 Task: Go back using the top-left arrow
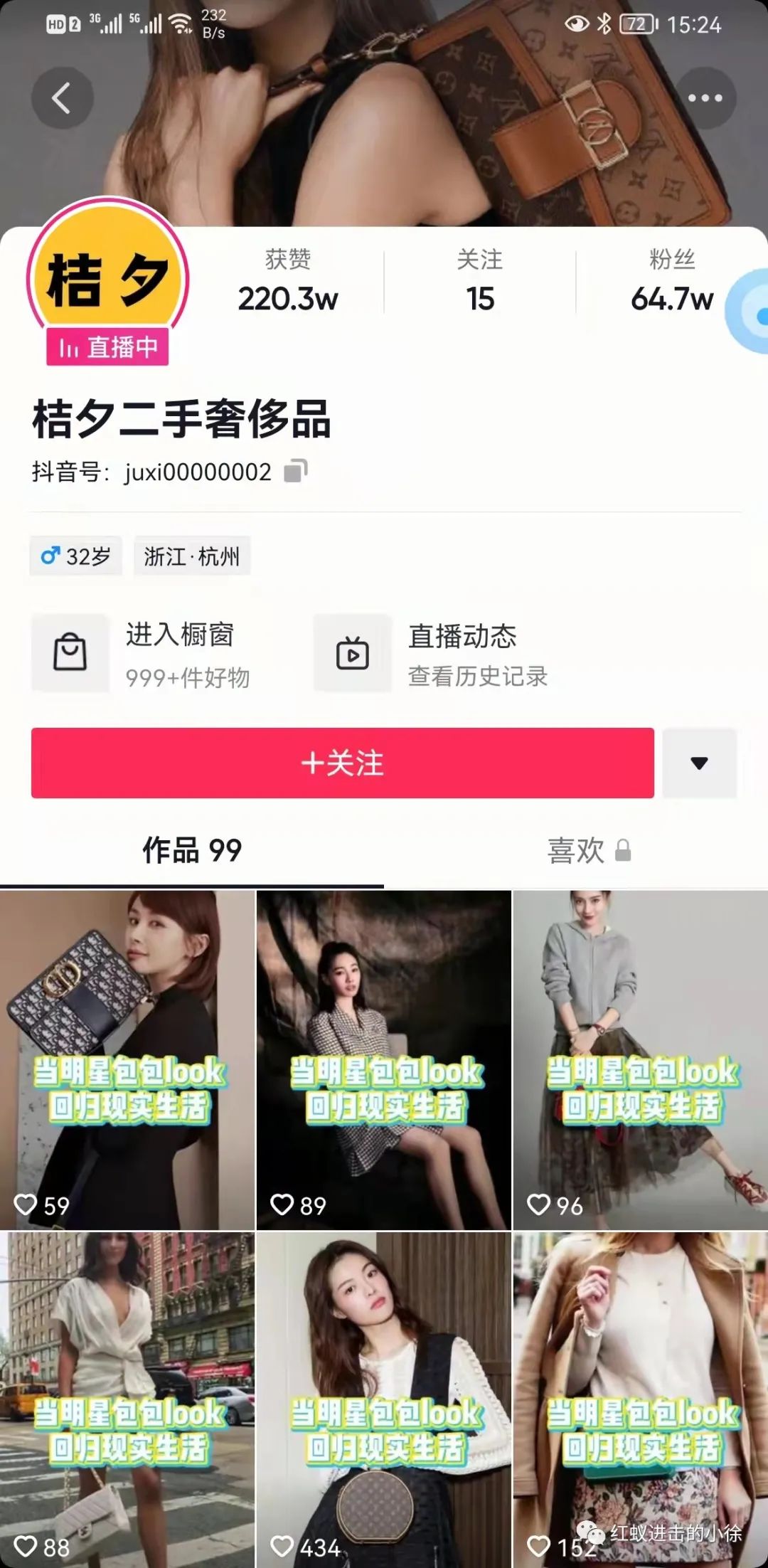pyautogui.click(x=62, y=98)
